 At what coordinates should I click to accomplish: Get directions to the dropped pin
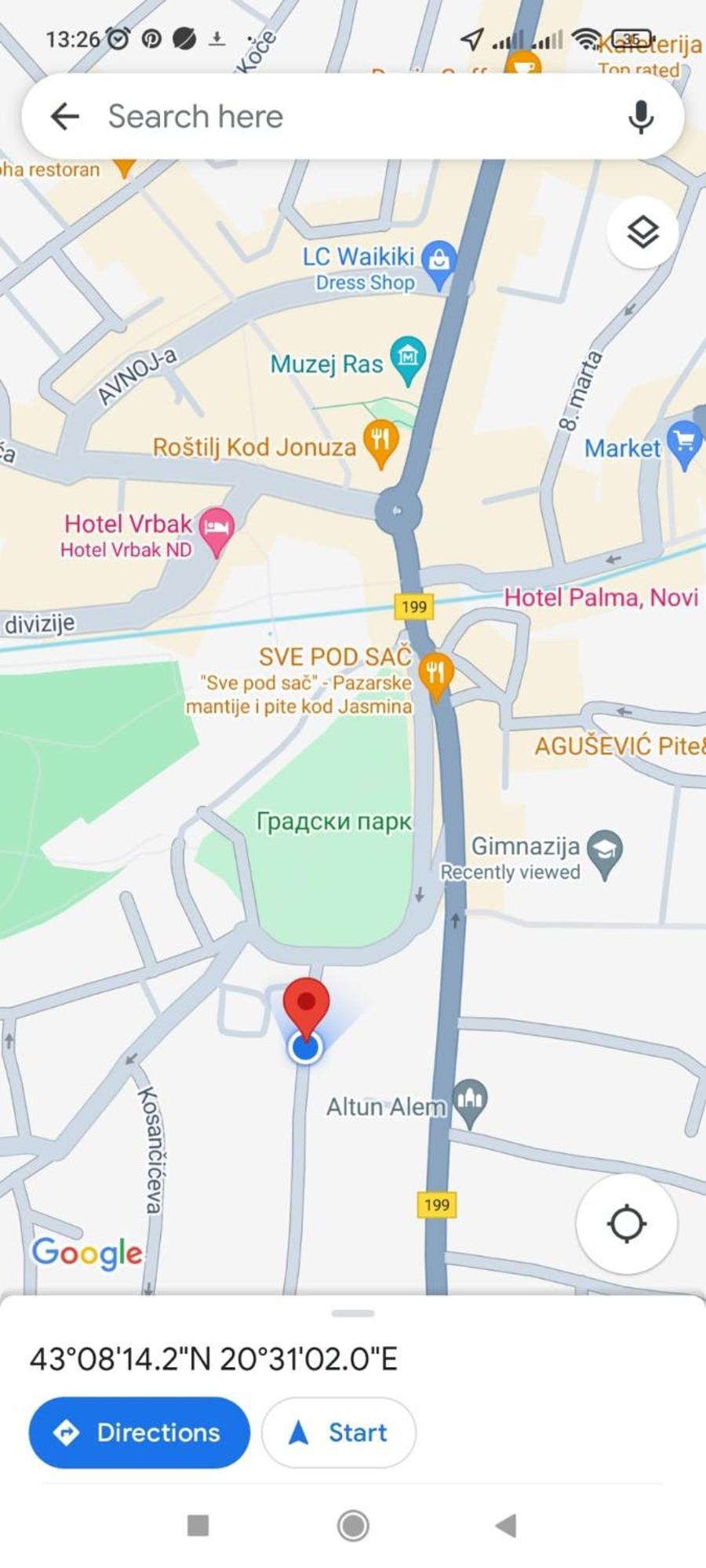point(139,1433)
